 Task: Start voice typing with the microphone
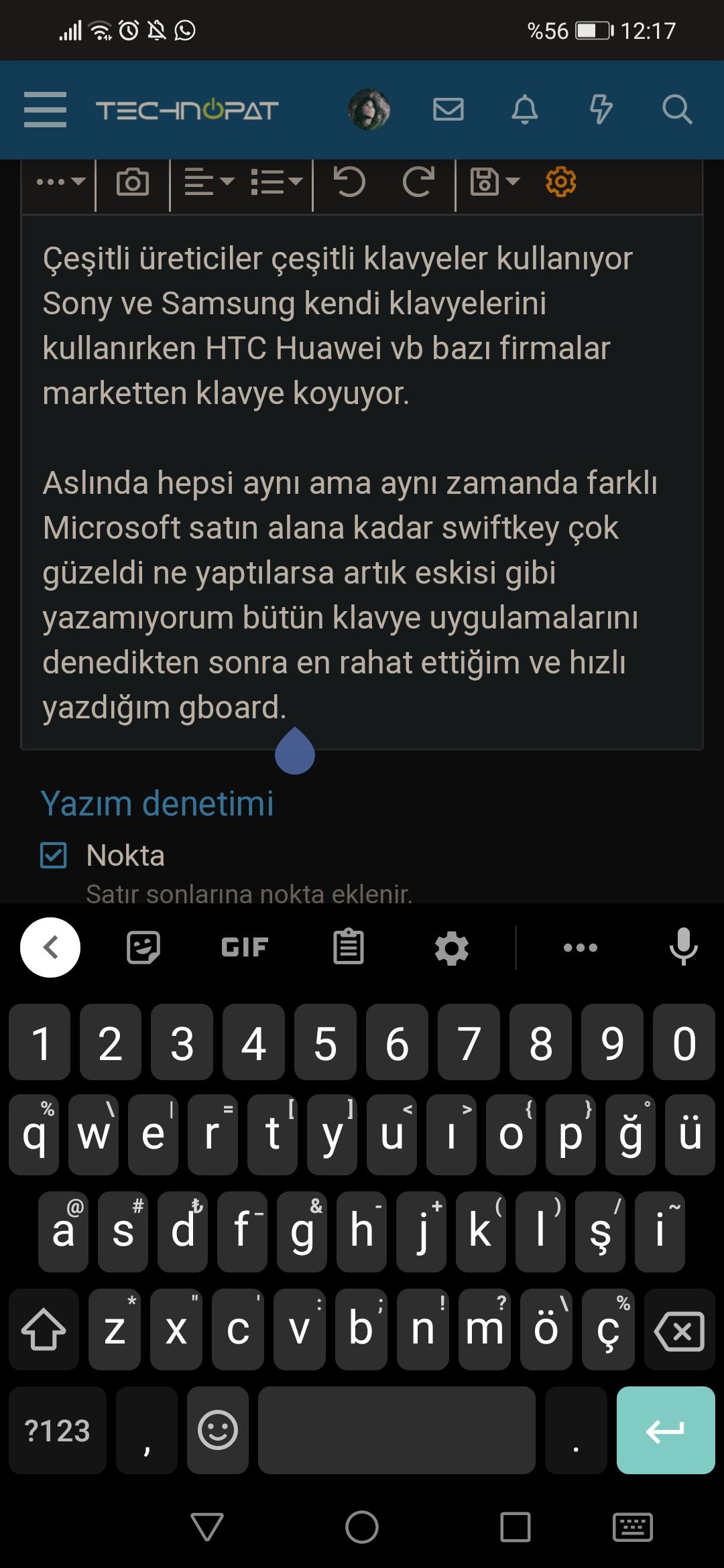pos(683,948)
